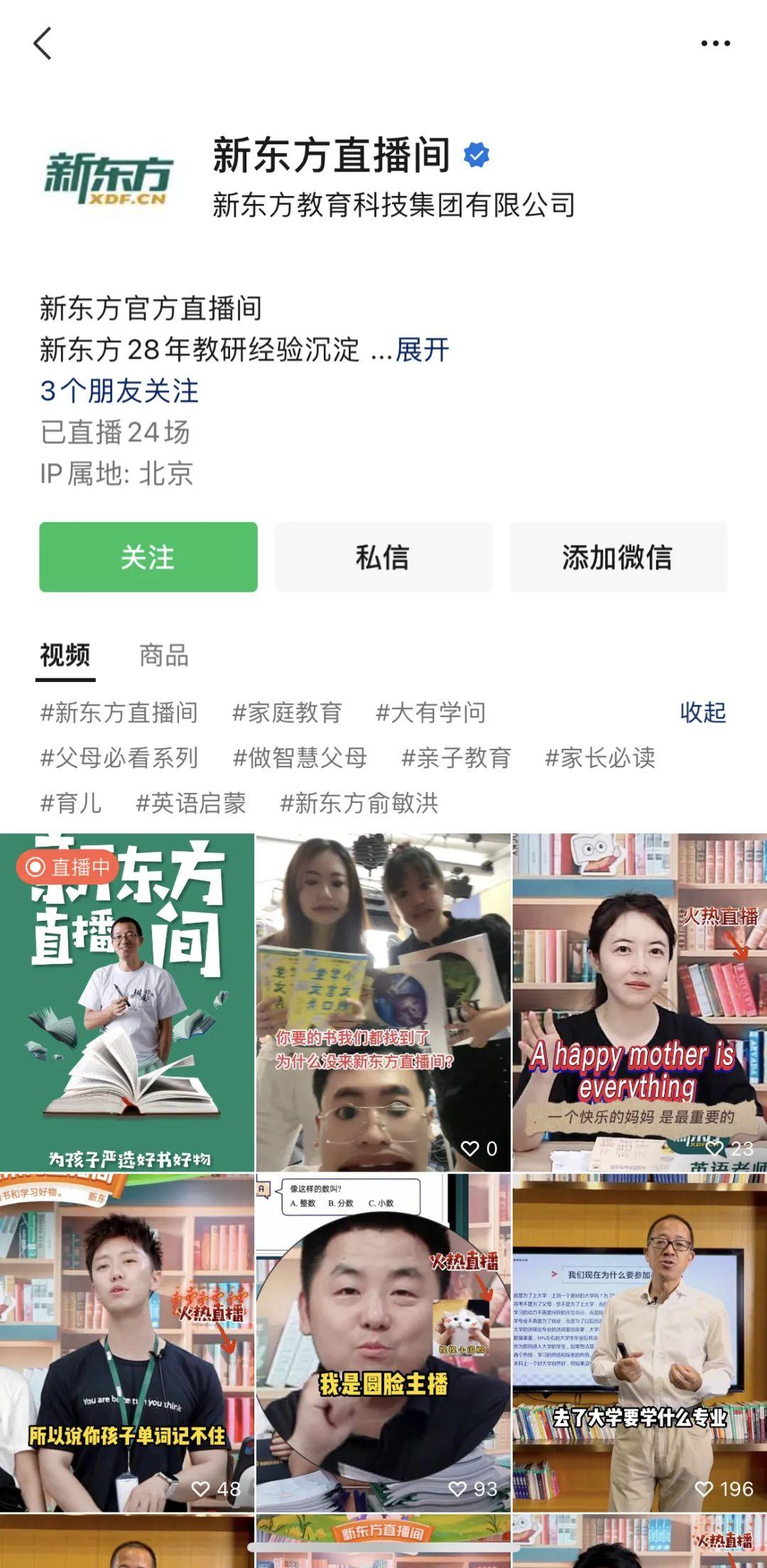Tap 添加微信 to add on WeChat
This screenshot has width=767, height=1568.
(x=618, y=557)
